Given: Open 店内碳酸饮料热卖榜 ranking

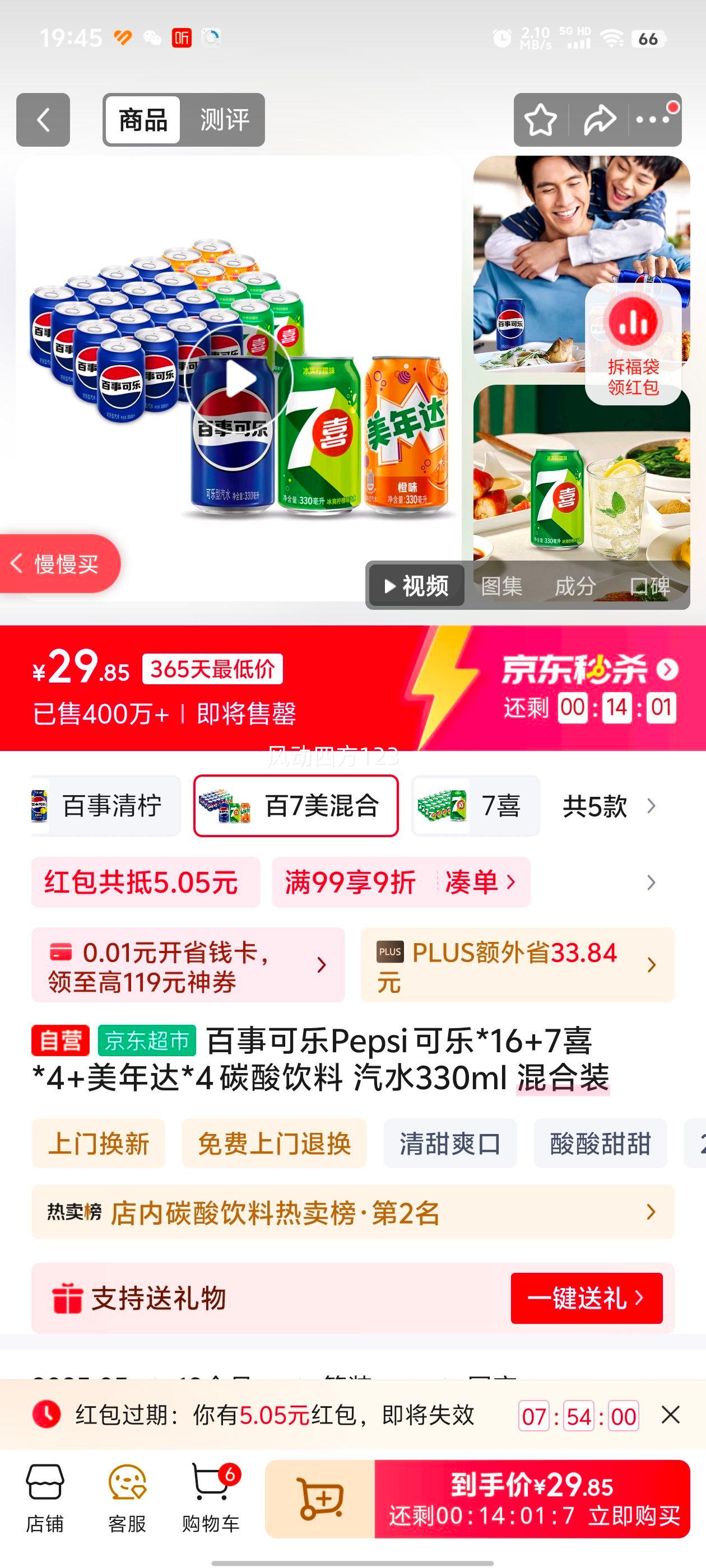Looking at the screenshot, I should click(x=352, y=1212).
